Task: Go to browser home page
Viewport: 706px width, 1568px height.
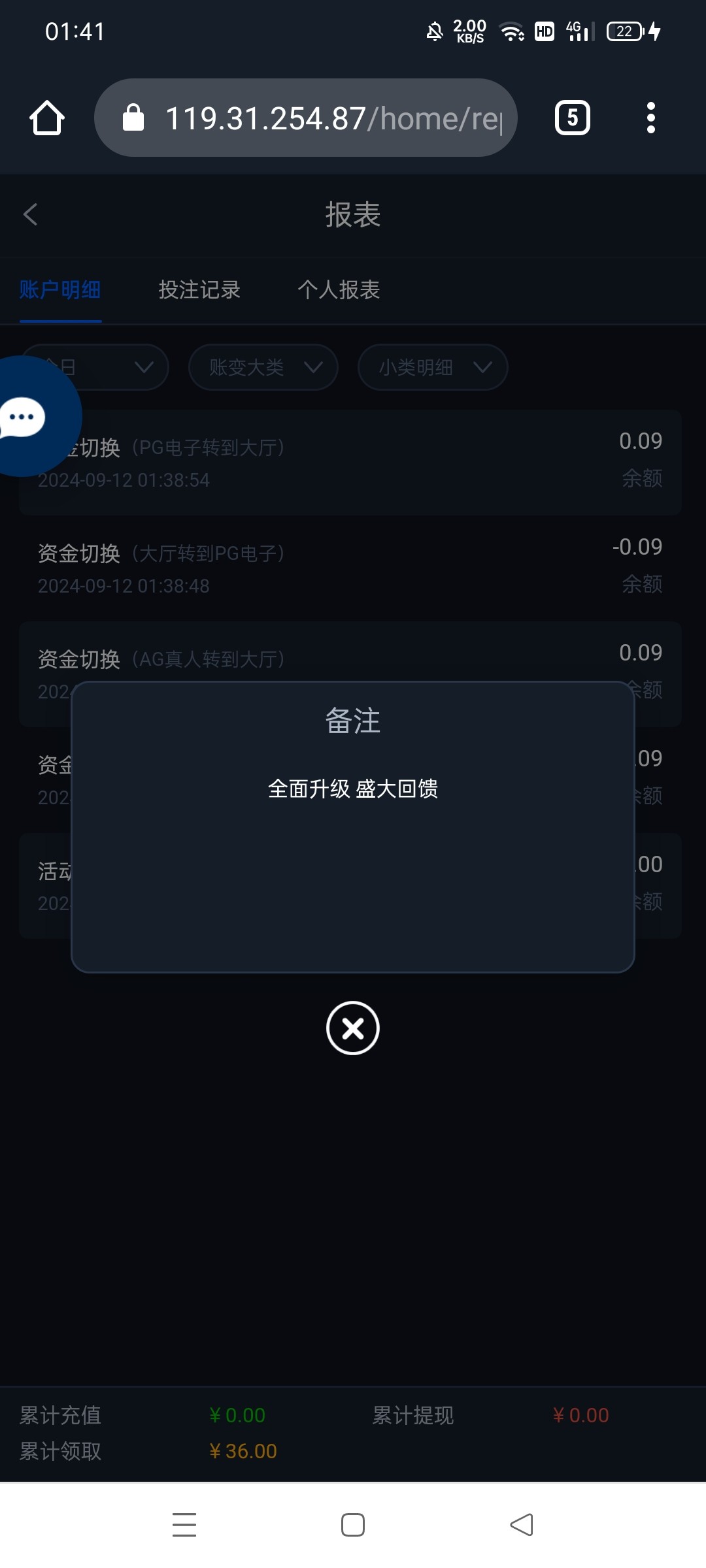Action: pos(47,118)
